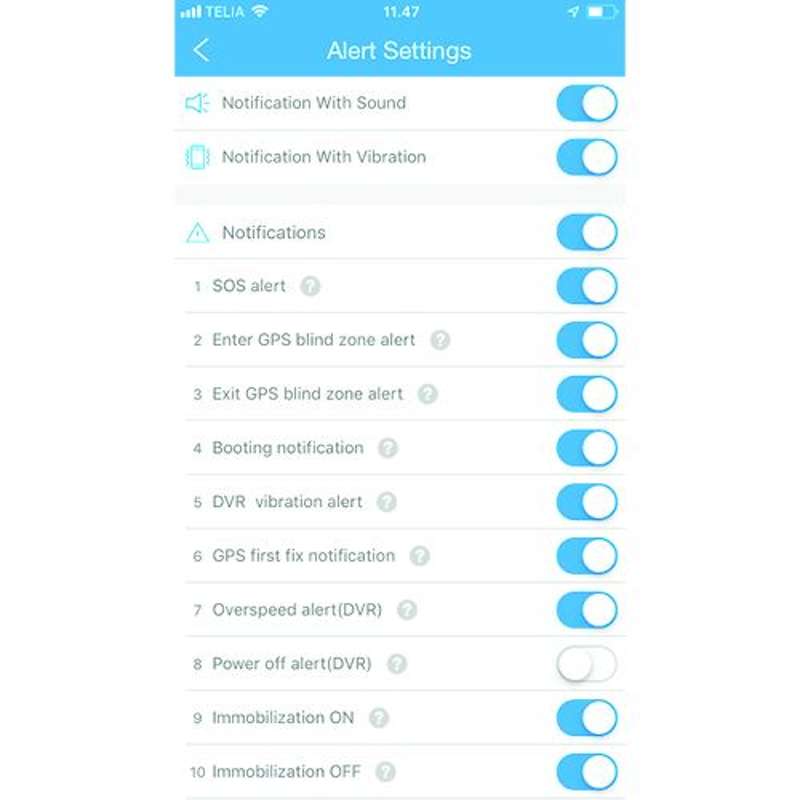
Task: Turn off the main Notifications switch
Action: pos(586,232)
